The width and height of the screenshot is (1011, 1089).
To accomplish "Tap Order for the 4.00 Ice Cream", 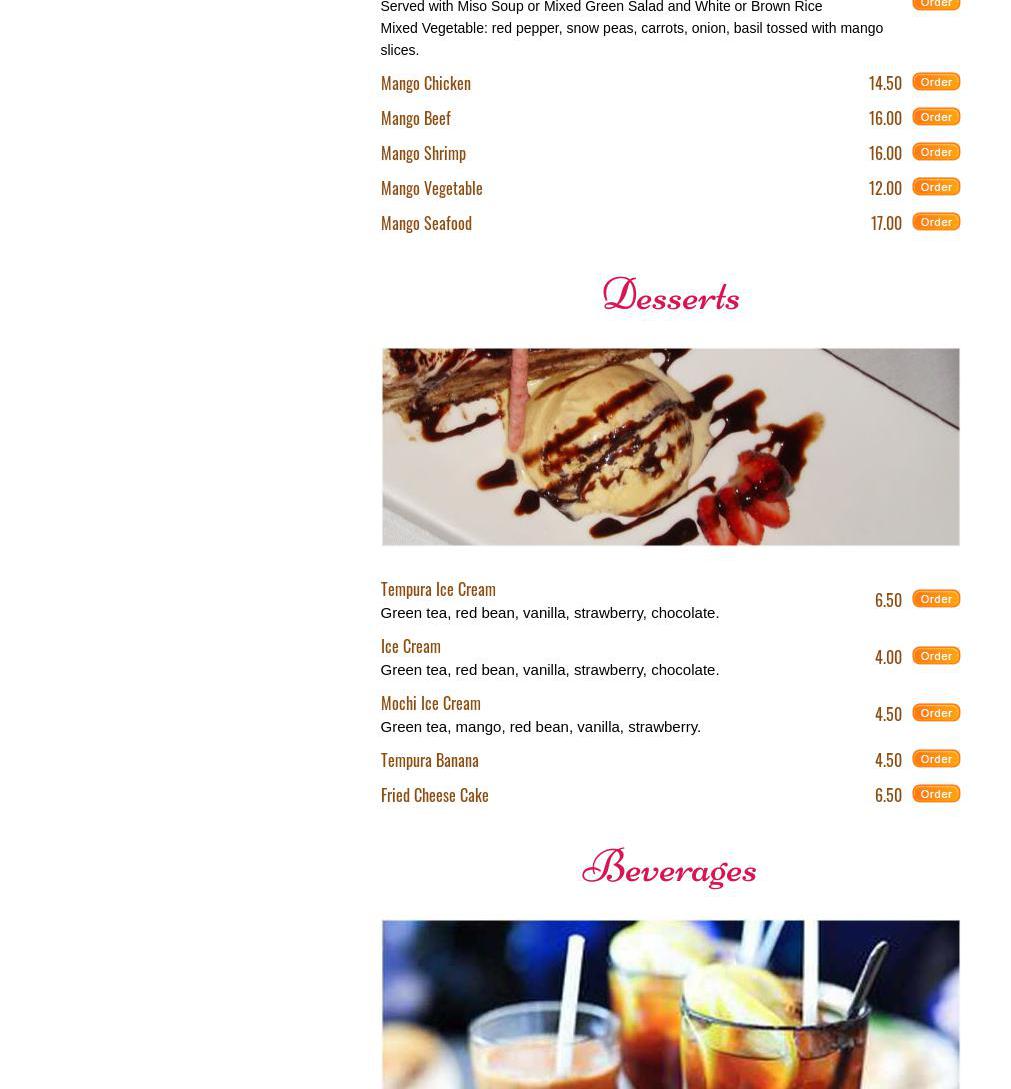I will [x=935, y=656].
